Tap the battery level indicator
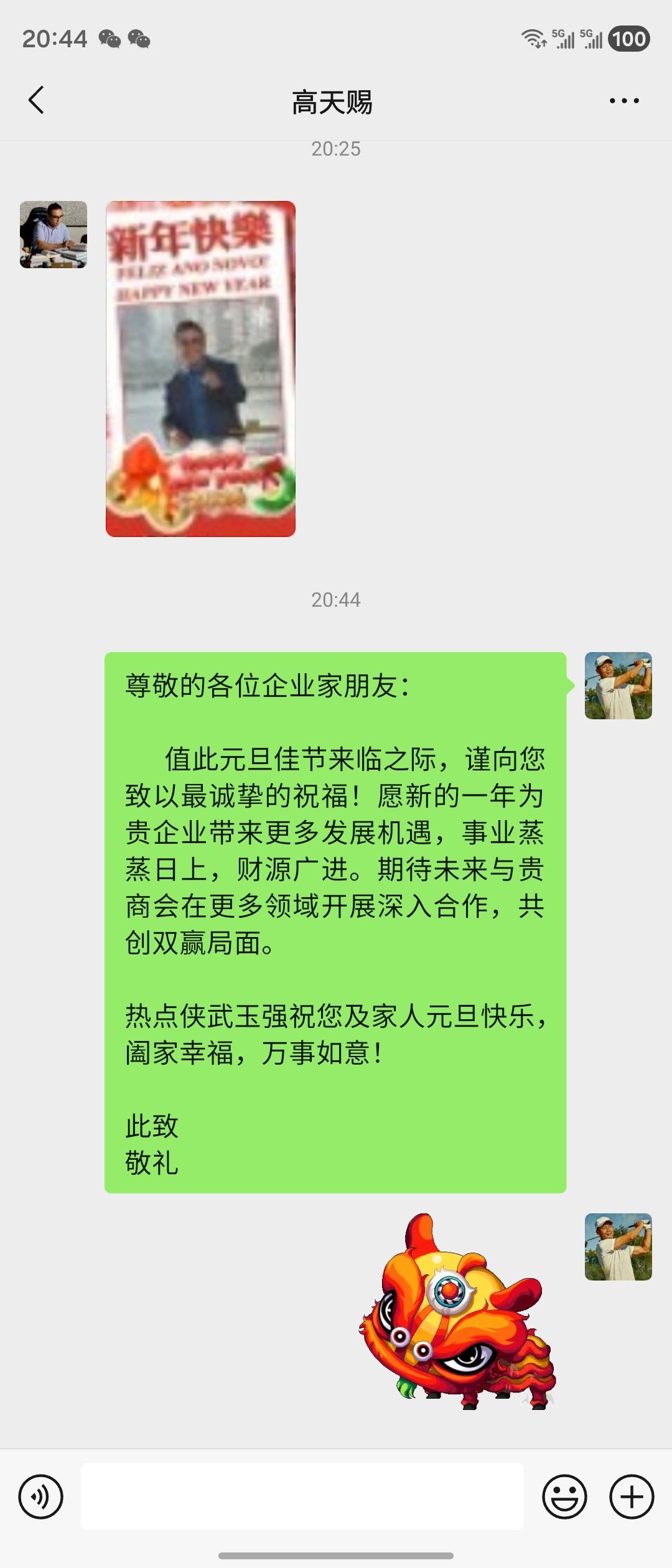The height and width of the screenshot is (1568, 672). tap(628, 39)
